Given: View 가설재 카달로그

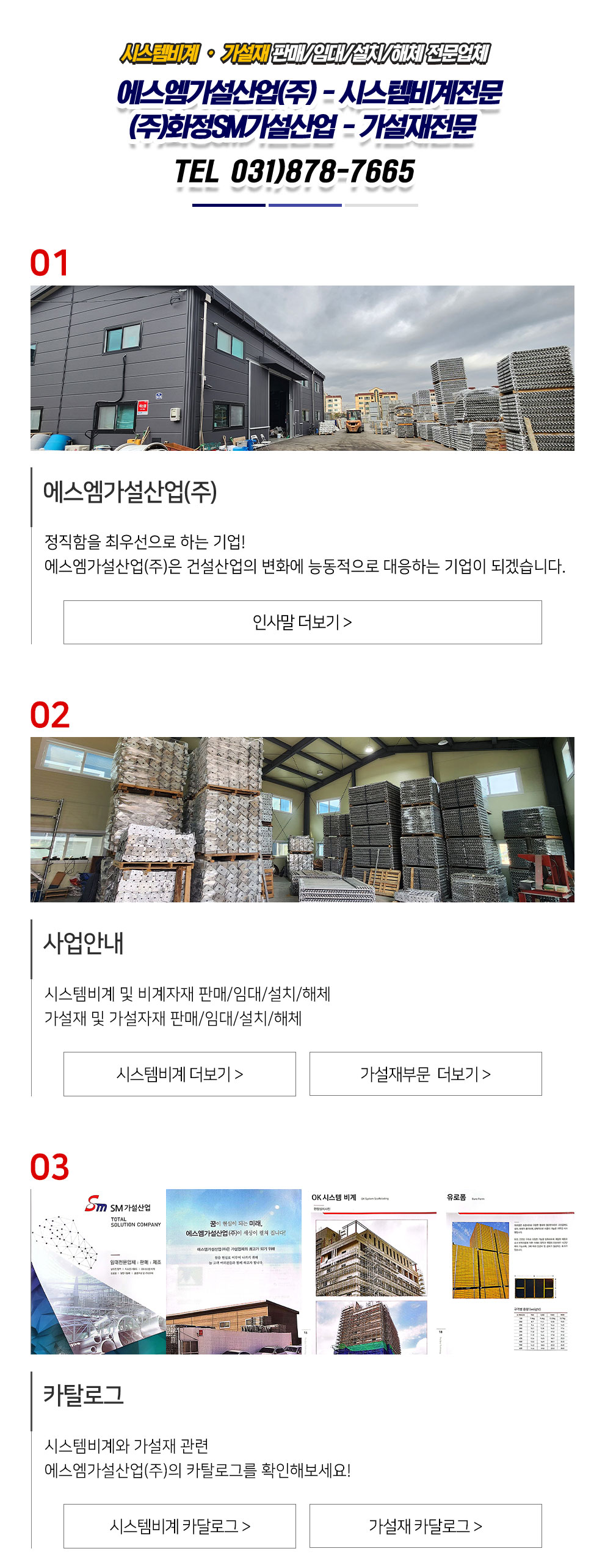Looking at the screenshot, I should (425, 1525).
